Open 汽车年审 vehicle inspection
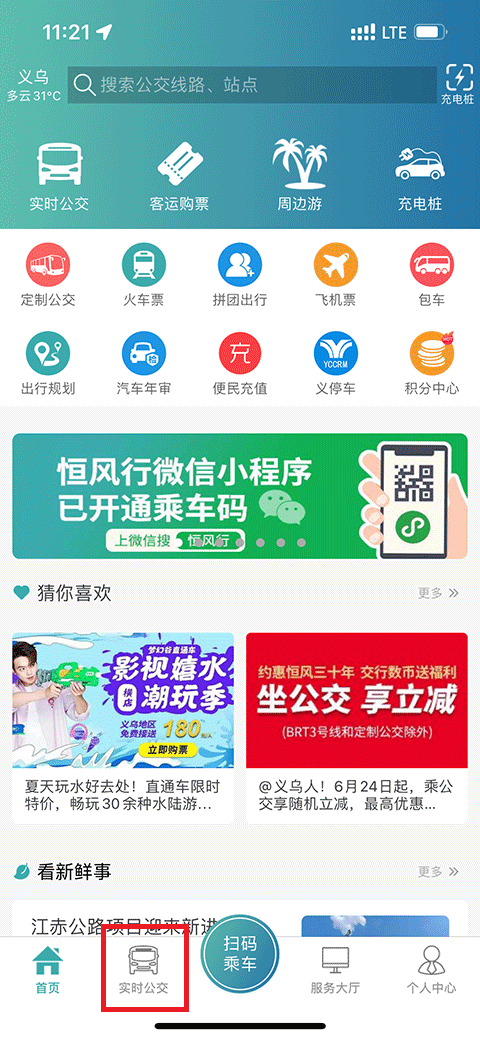The width and height of the screenshot is (480, 1039). point(144,364)
